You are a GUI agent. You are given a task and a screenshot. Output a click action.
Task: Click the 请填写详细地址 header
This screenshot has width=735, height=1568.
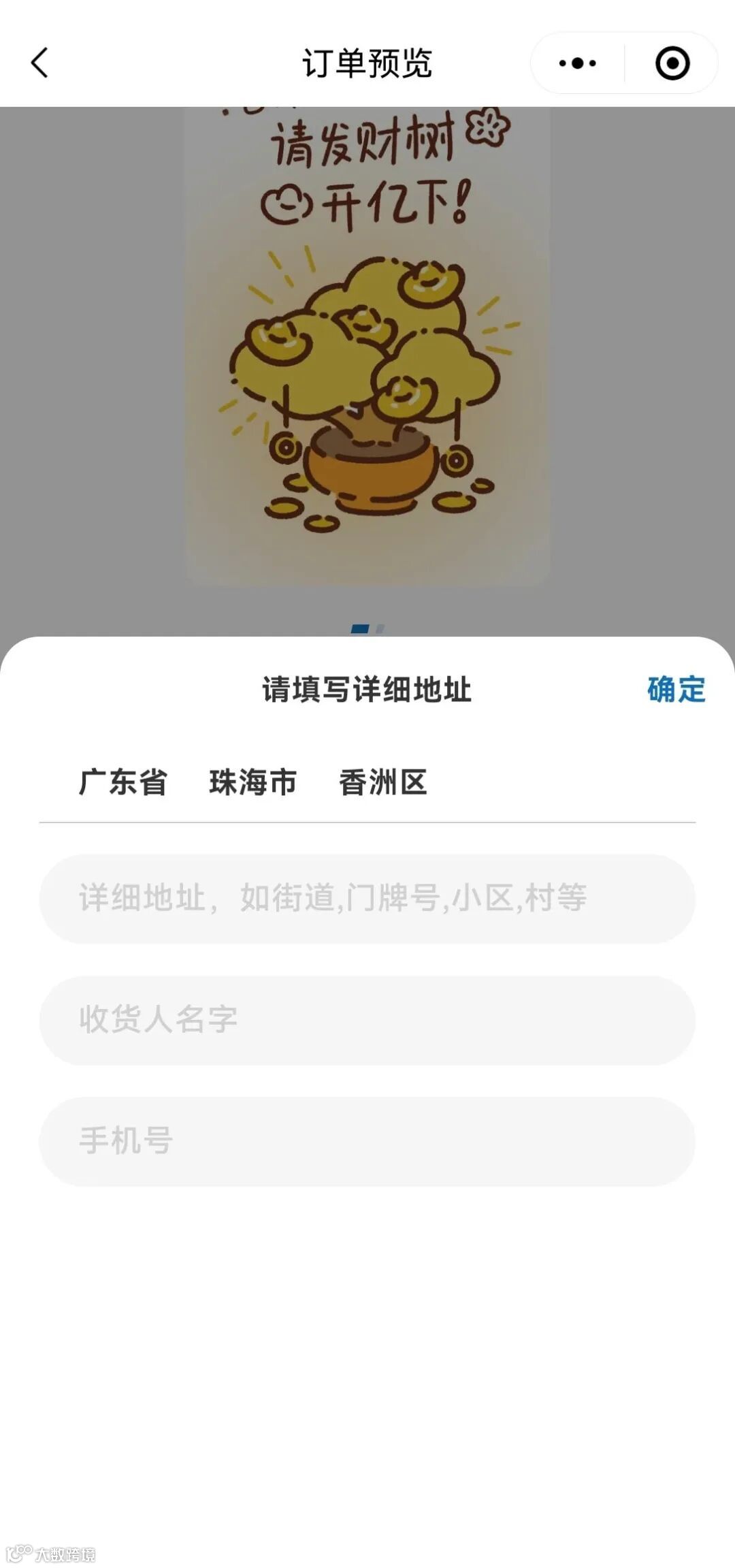(367, 690)
